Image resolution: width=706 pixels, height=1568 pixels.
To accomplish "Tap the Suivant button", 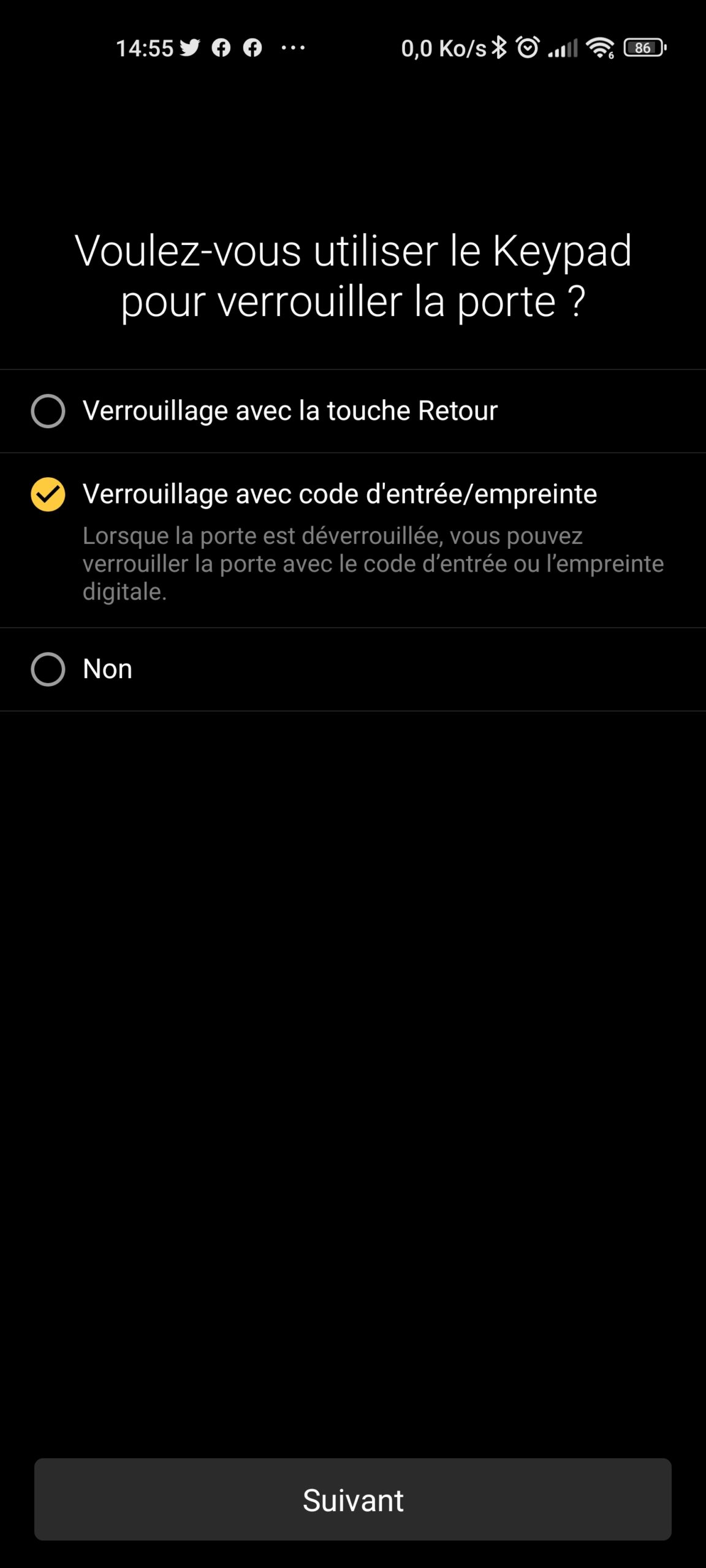I will pos(353,1499).
